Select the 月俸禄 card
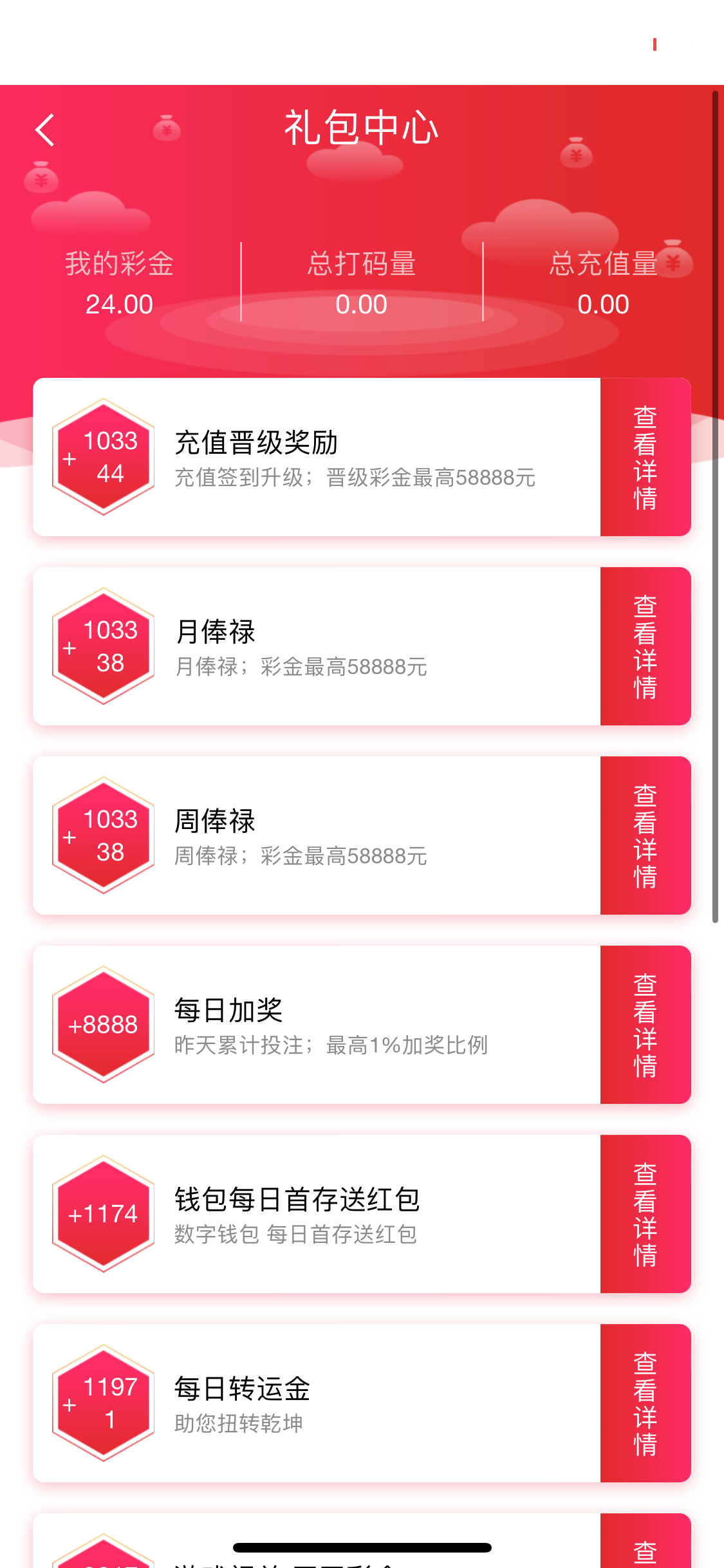 pyautogui.click(x=317, y=646)
